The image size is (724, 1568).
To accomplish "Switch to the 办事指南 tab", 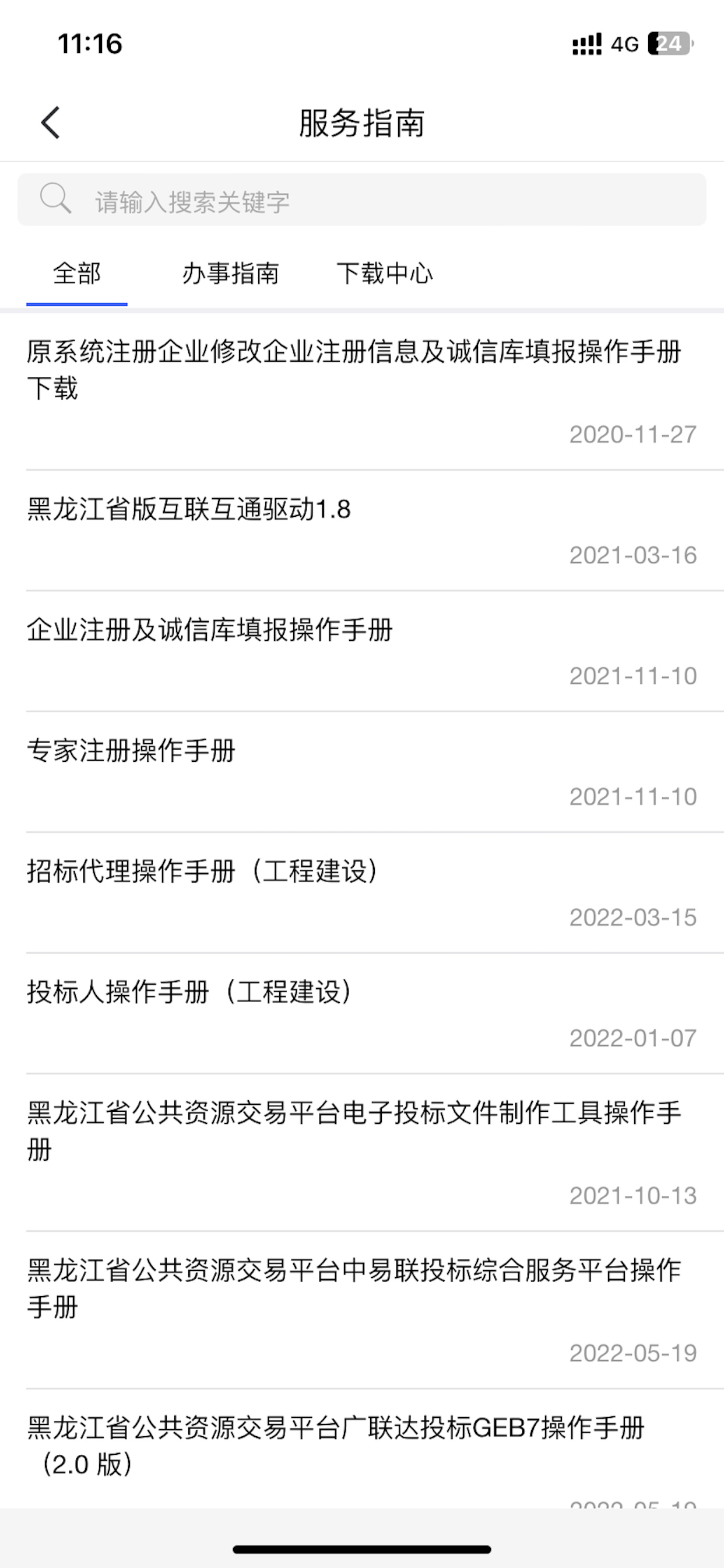I will pos(231,274).
